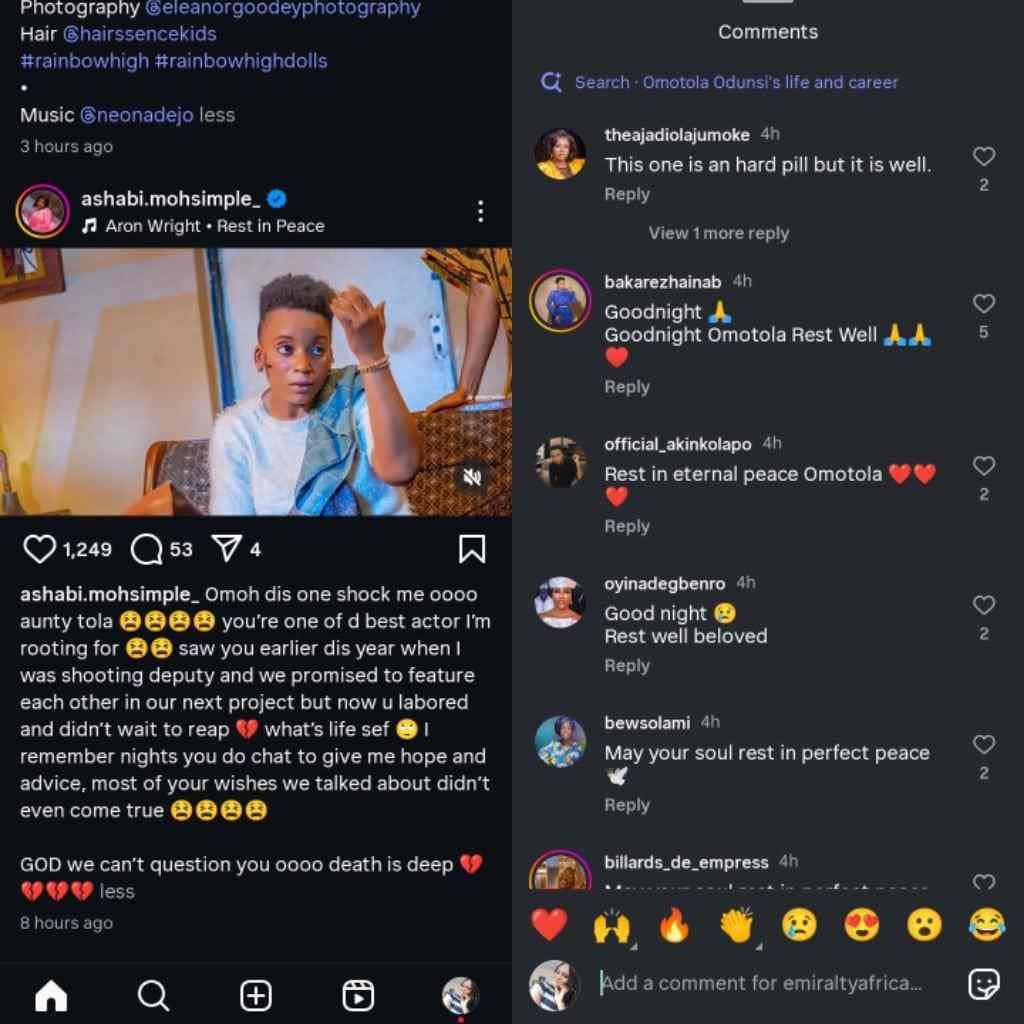Go to the Home tab
Viewport: 1024px width, 1024px height.
click(51, 995)
